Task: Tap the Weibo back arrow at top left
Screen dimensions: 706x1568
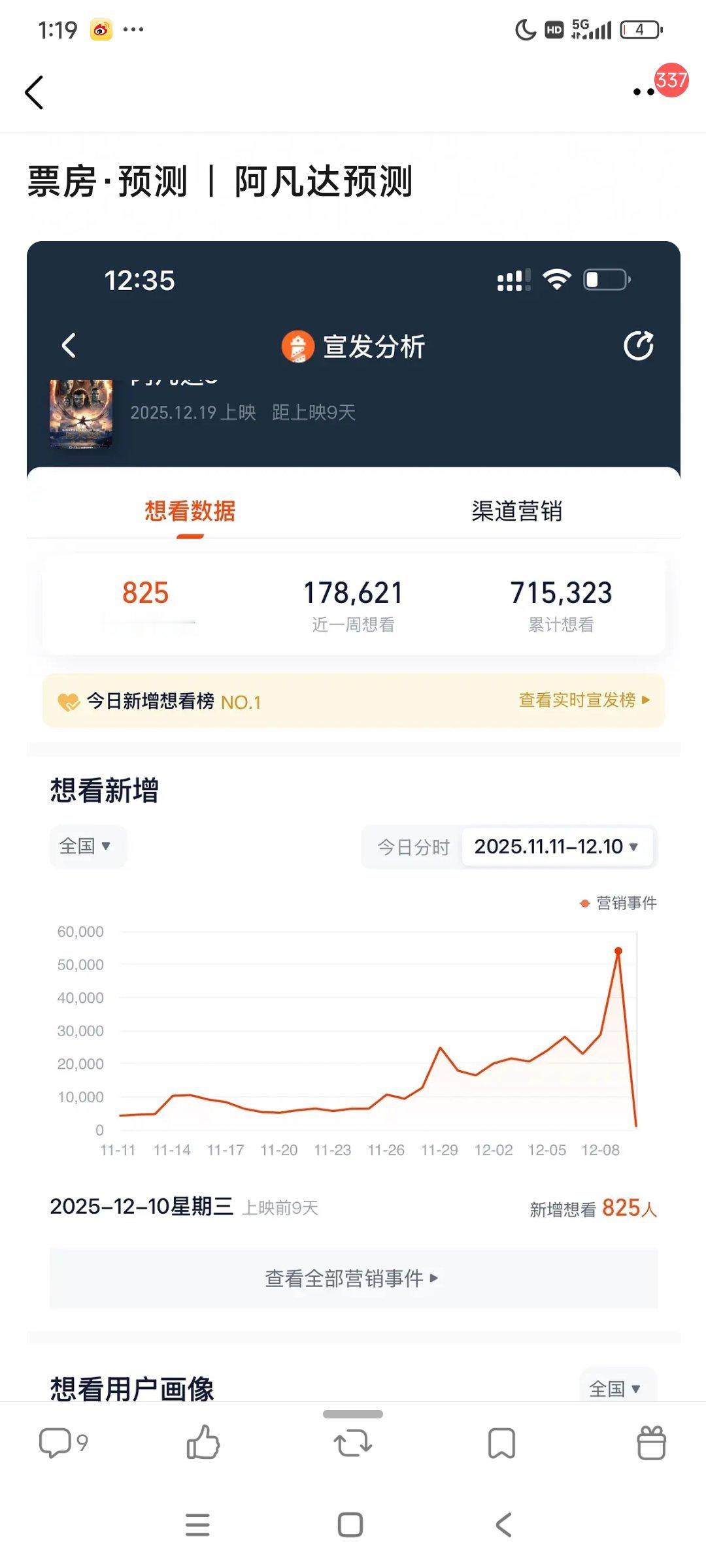Action: pos(34,93)
